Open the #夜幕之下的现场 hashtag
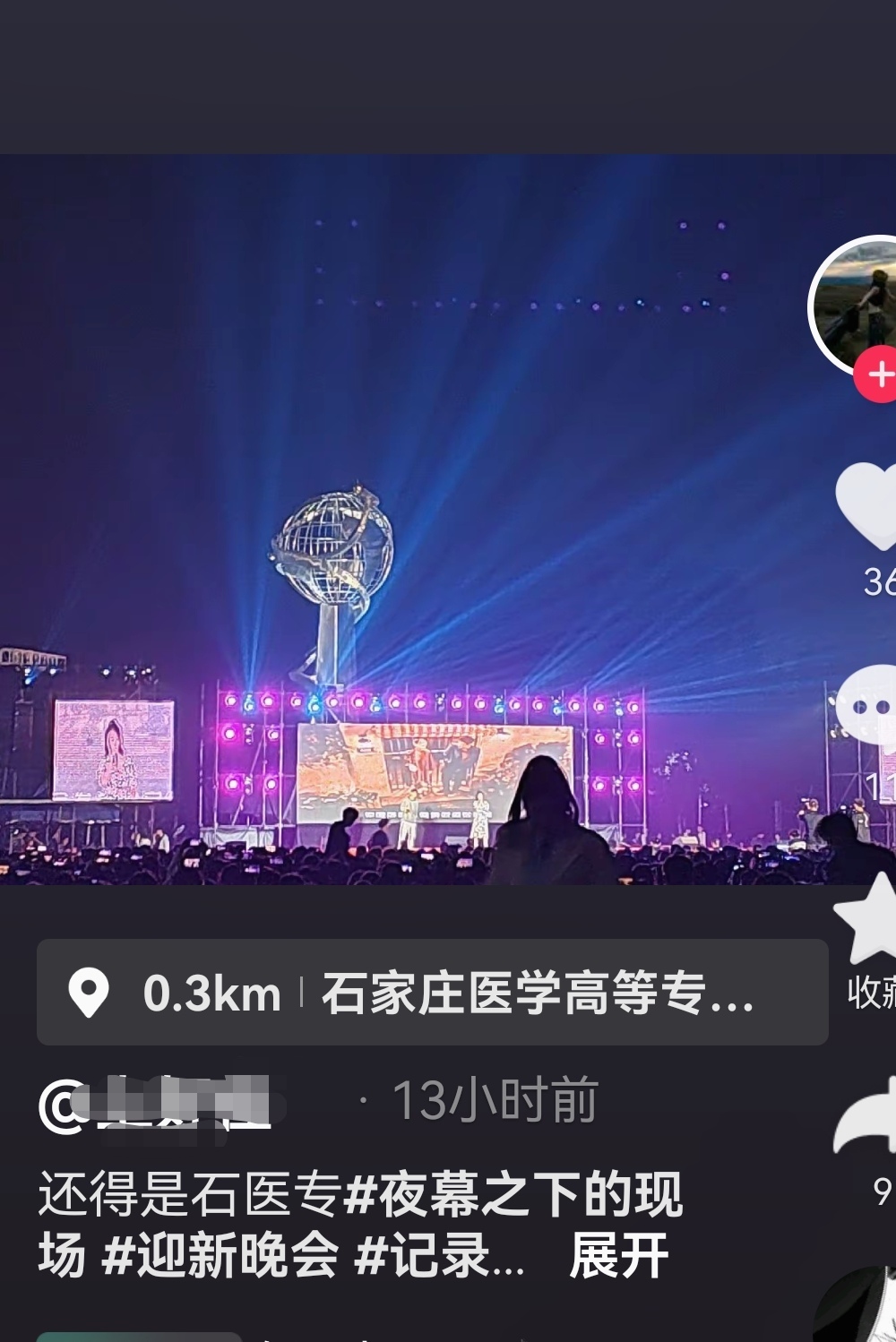 point(513,1194)
